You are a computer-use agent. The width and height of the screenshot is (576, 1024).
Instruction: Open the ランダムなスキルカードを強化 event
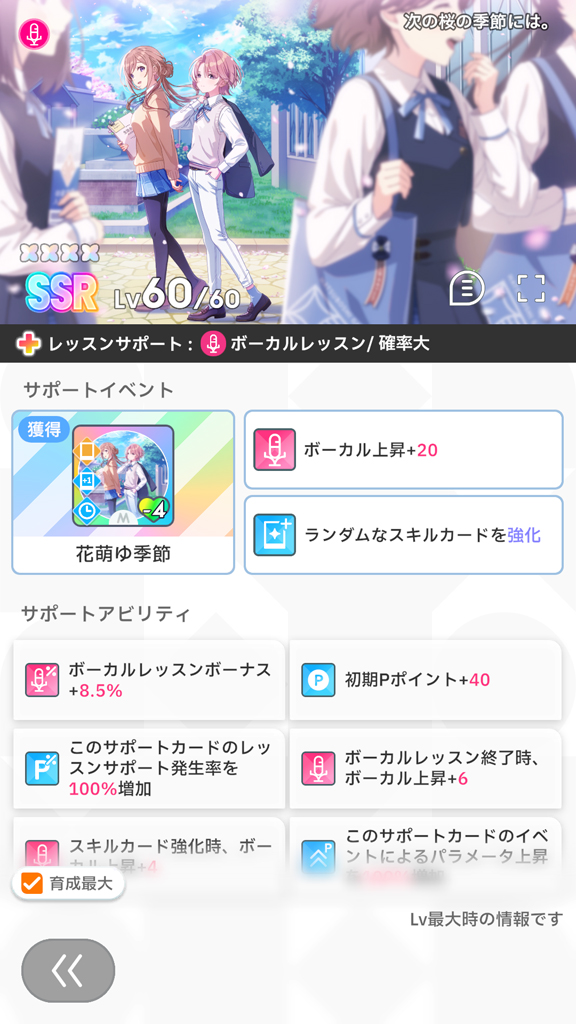click(404, 534)
